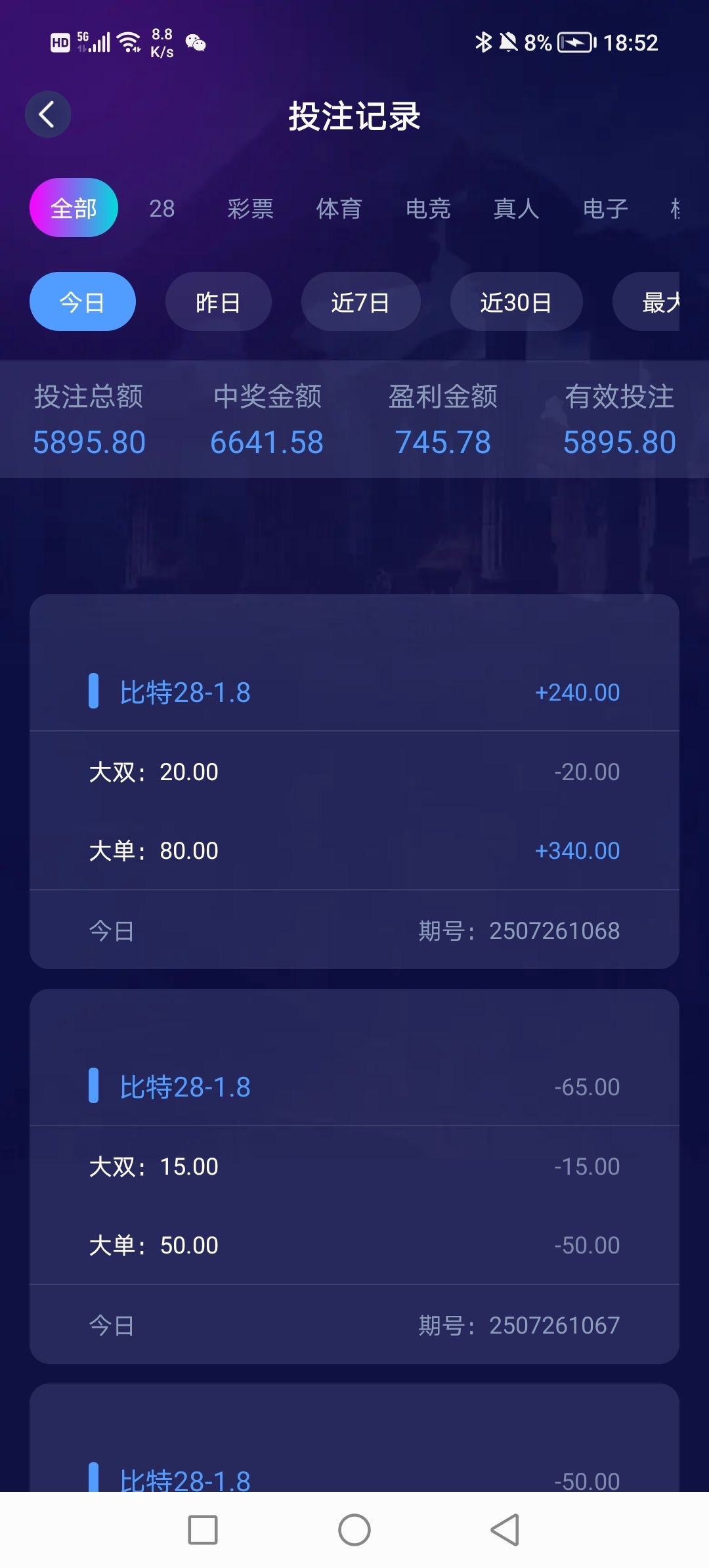Screen dimensions: 709x1568
Task: Switch to the 彩票 tab
Action: click(250, 209)
